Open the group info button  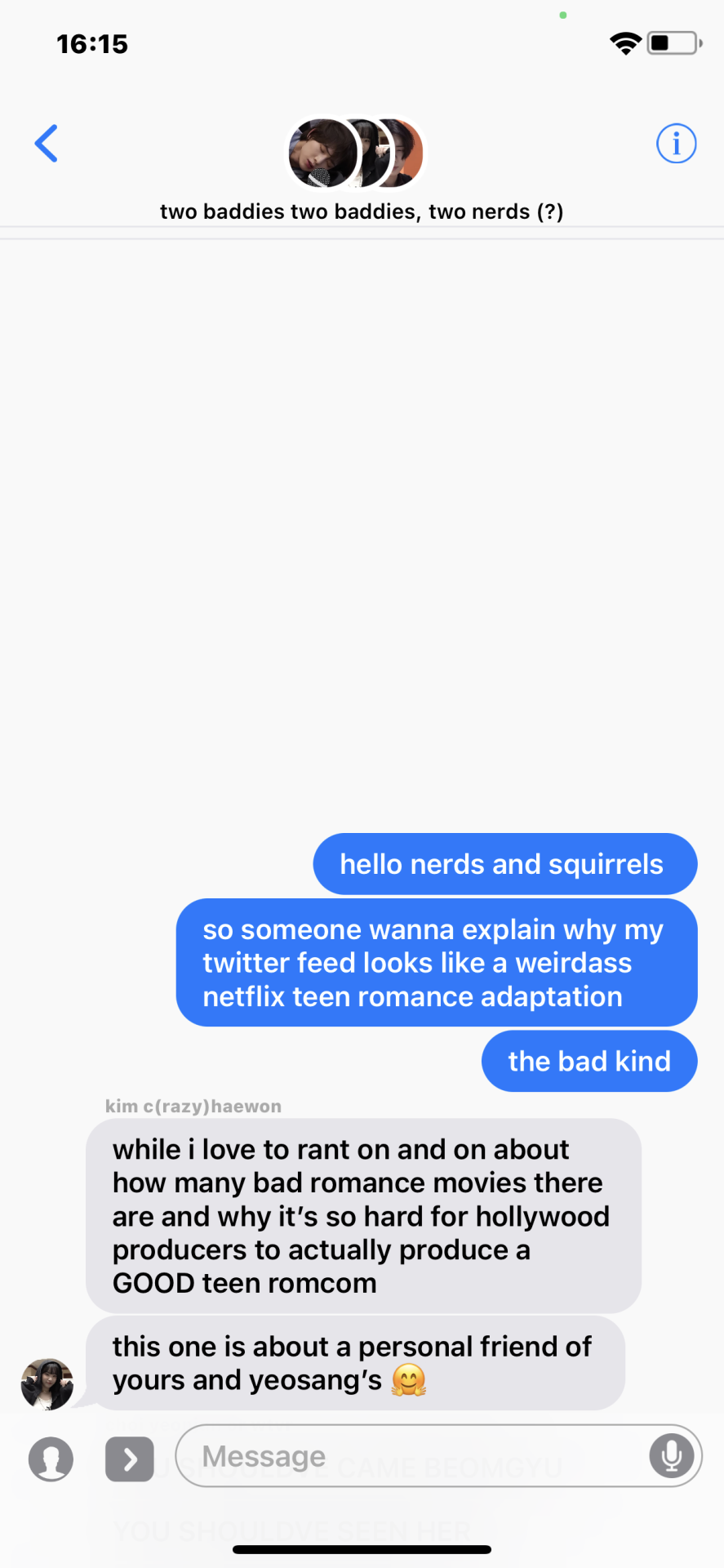(x=676, y=144)
